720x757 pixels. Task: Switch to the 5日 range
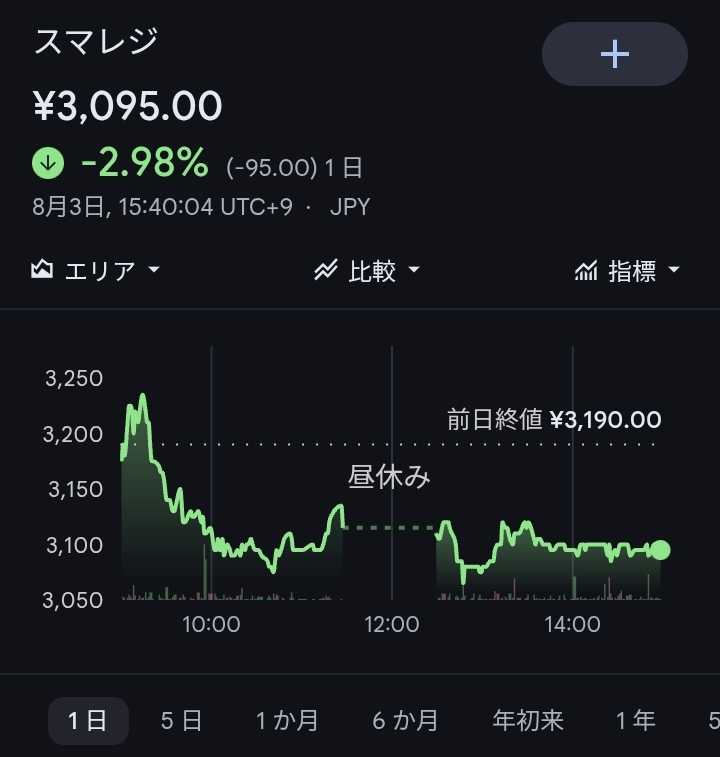182,721
